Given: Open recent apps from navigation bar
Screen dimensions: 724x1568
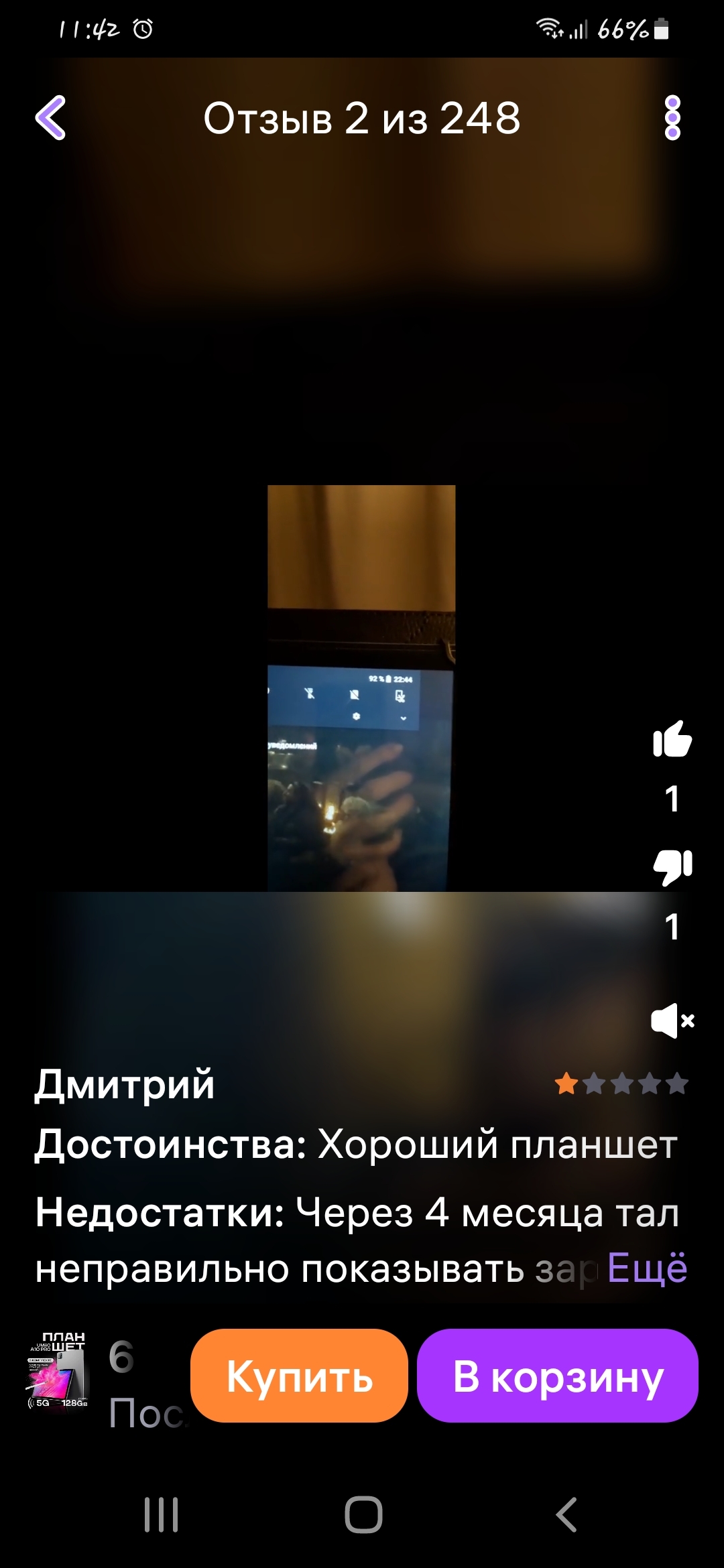Looking at the screenshot, I should (x=162, y=1514).
